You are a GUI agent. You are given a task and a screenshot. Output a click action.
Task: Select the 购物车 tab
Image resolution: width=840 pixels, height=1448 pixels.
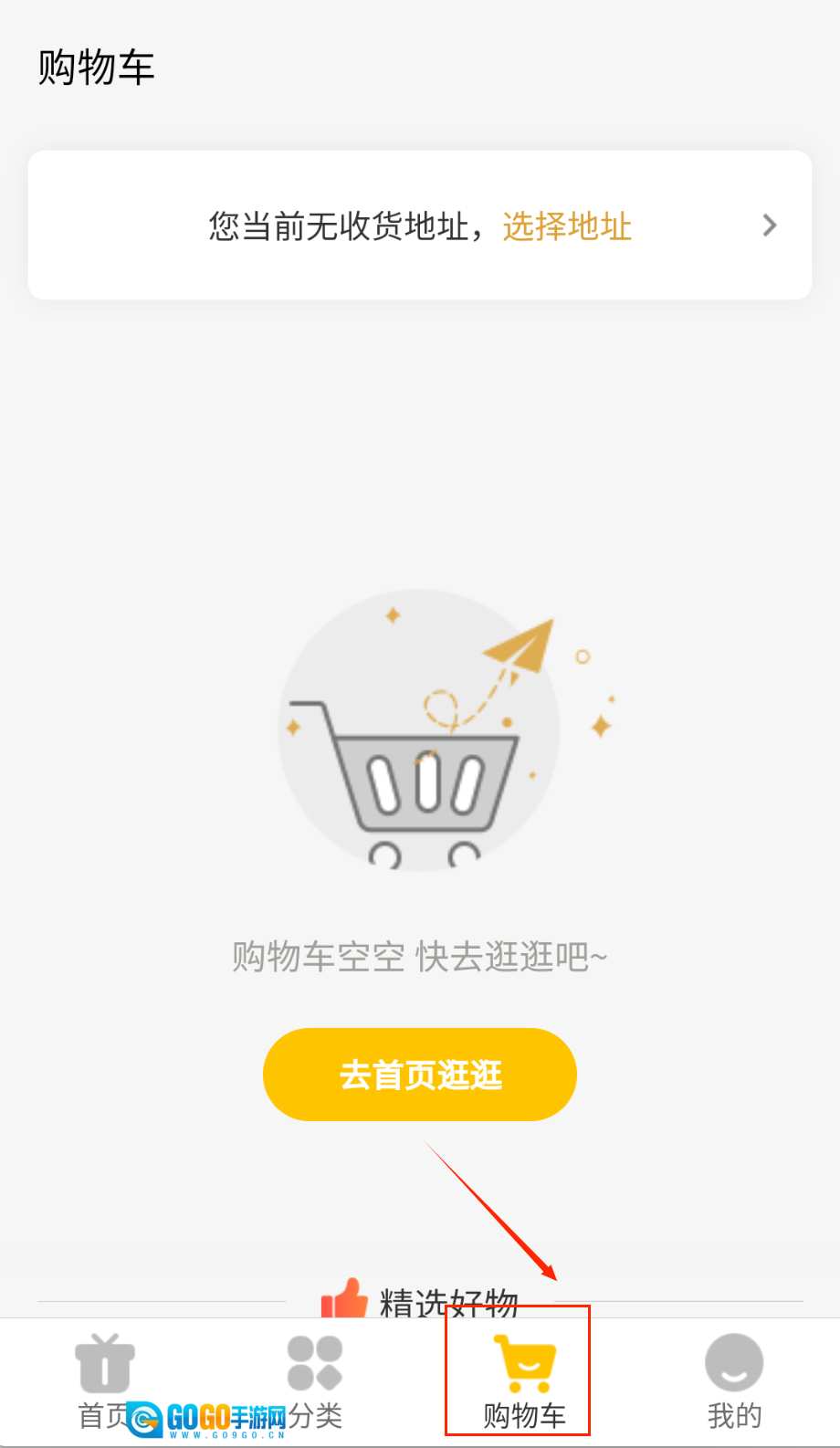pos(524,1380)
